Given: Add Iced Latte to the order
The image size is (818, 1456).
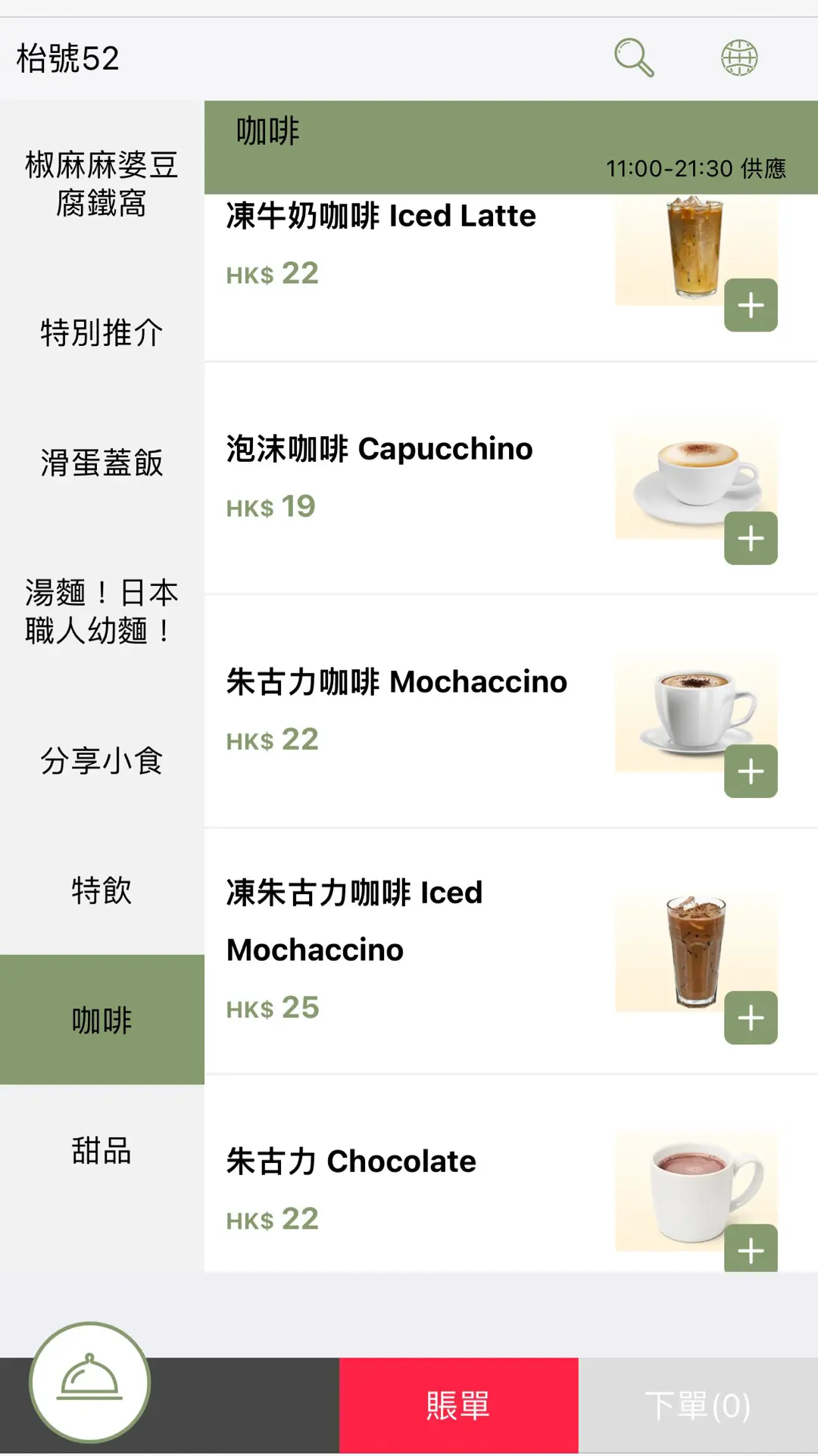Looking at the screenshot, I should [x=751, y=305].
